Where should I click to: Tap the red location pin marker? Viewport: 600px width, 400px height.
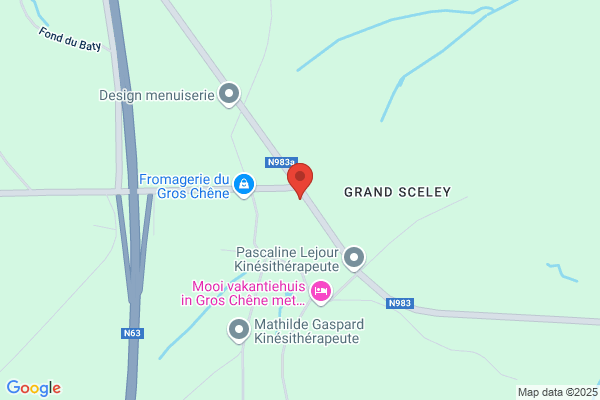click(x=300, y=180)
